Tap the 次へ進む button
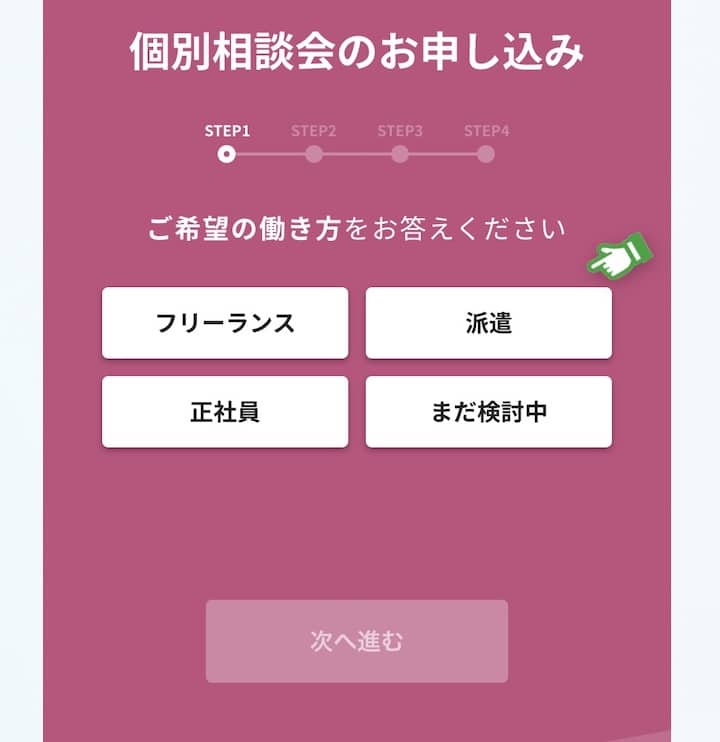This screenshot has width=720, height=742. point(357,641)
